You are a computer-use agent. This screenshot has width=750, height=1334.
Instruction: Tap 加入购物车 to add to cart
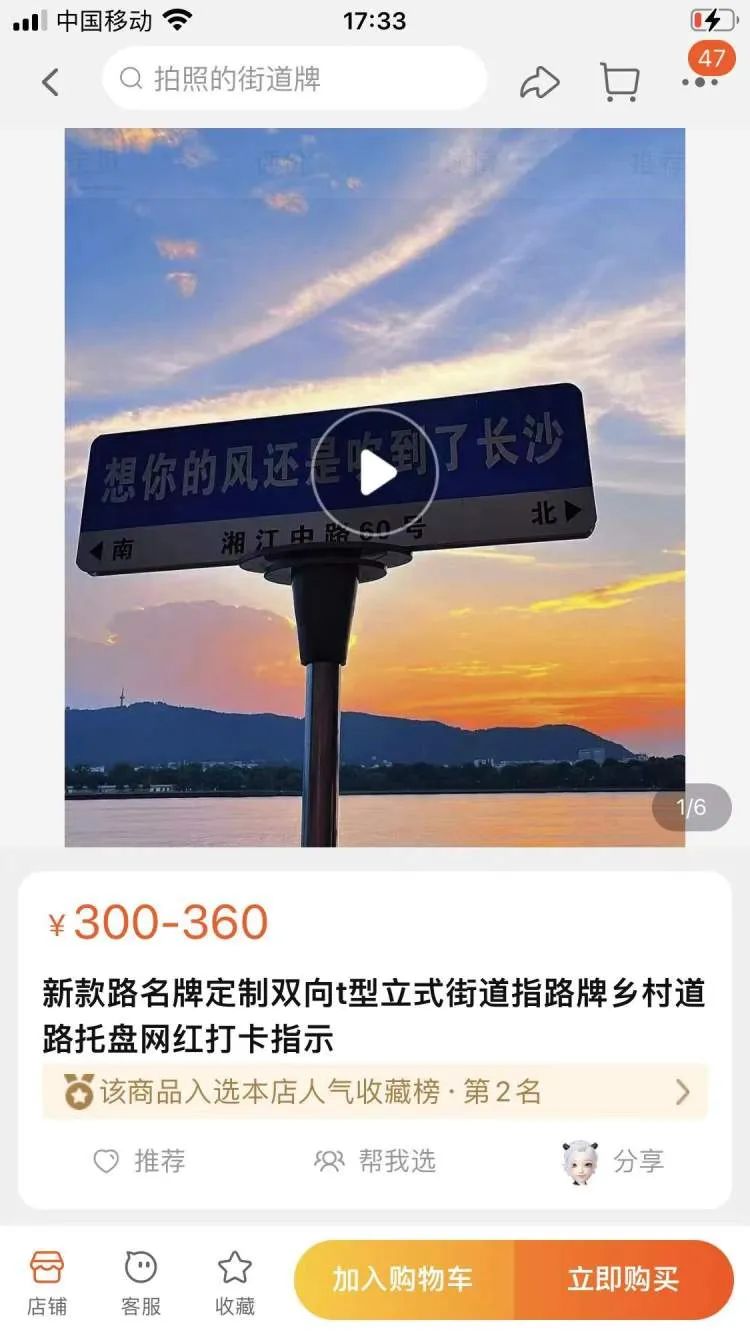pyautogui.click(x=403, y=1279)
